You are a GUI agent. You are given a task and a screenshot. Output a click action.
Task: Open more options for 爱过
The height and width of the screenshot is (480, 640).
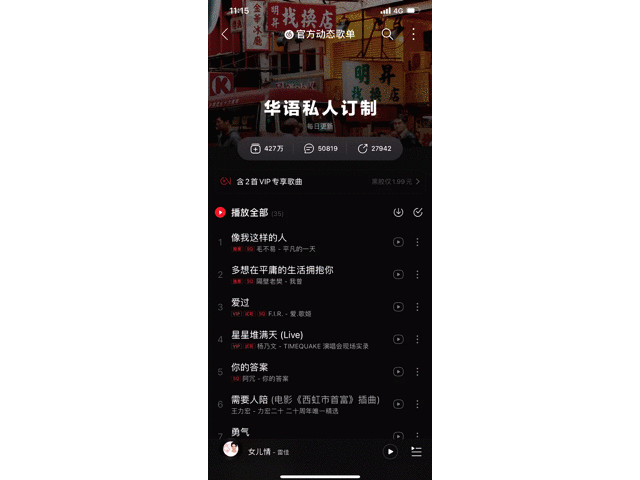pos(418,307)
